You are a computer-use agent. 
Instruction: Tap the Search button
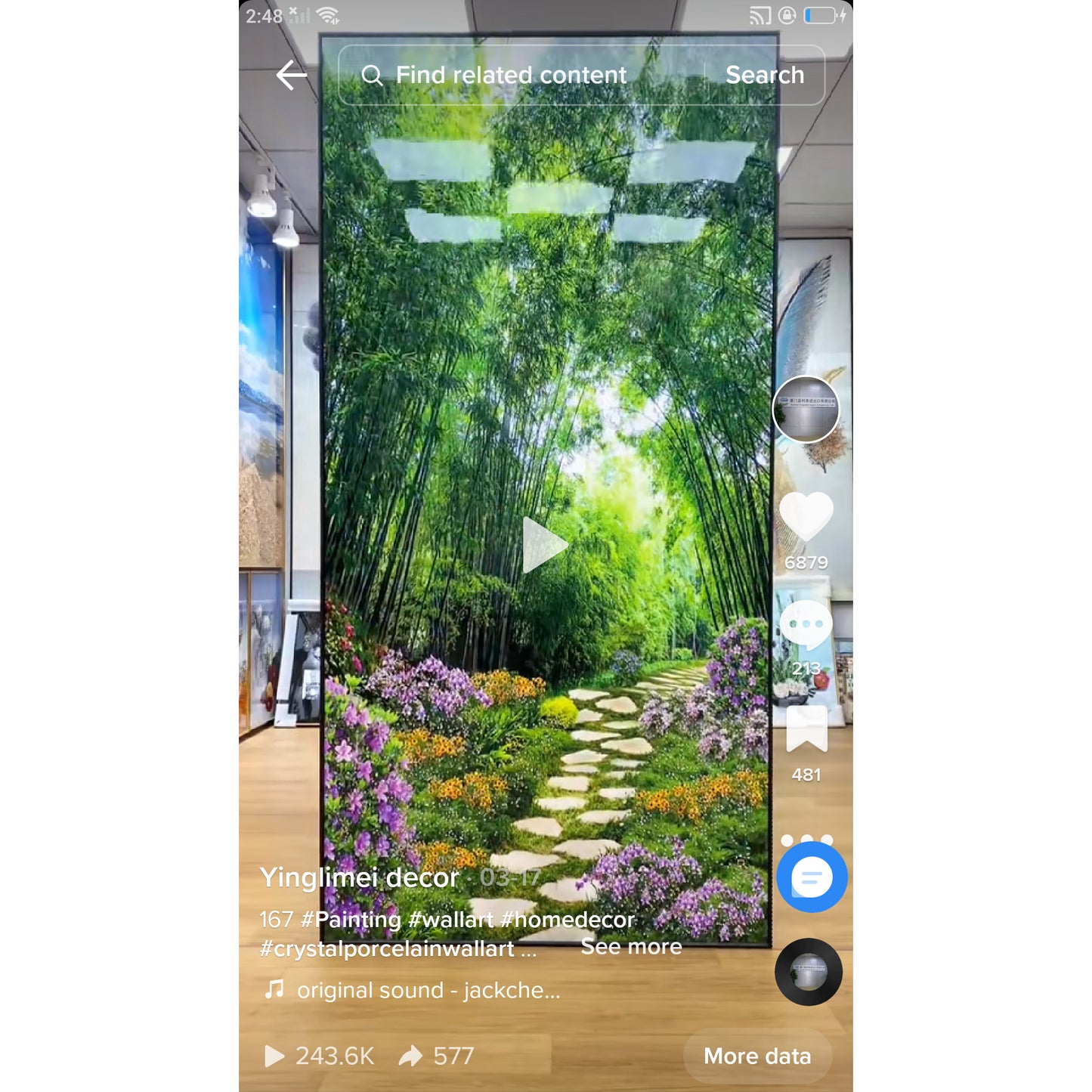(x=764, y=76)
